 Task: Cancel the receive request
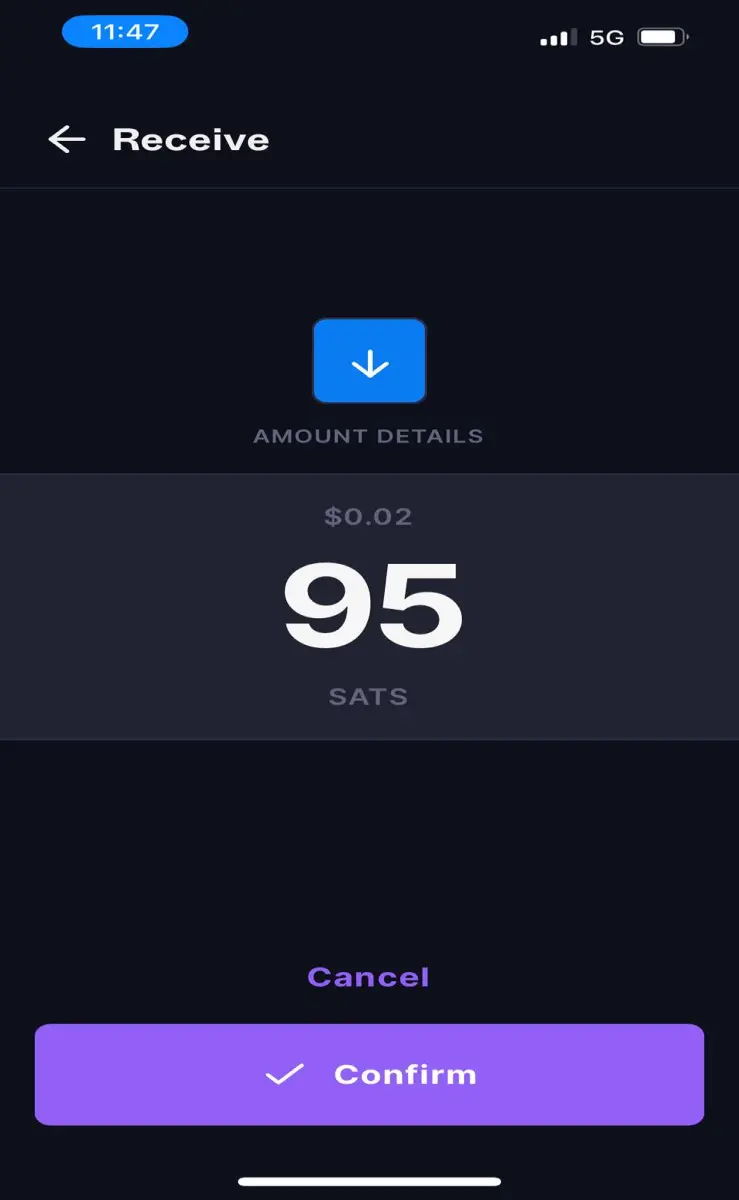coord(368,976)
